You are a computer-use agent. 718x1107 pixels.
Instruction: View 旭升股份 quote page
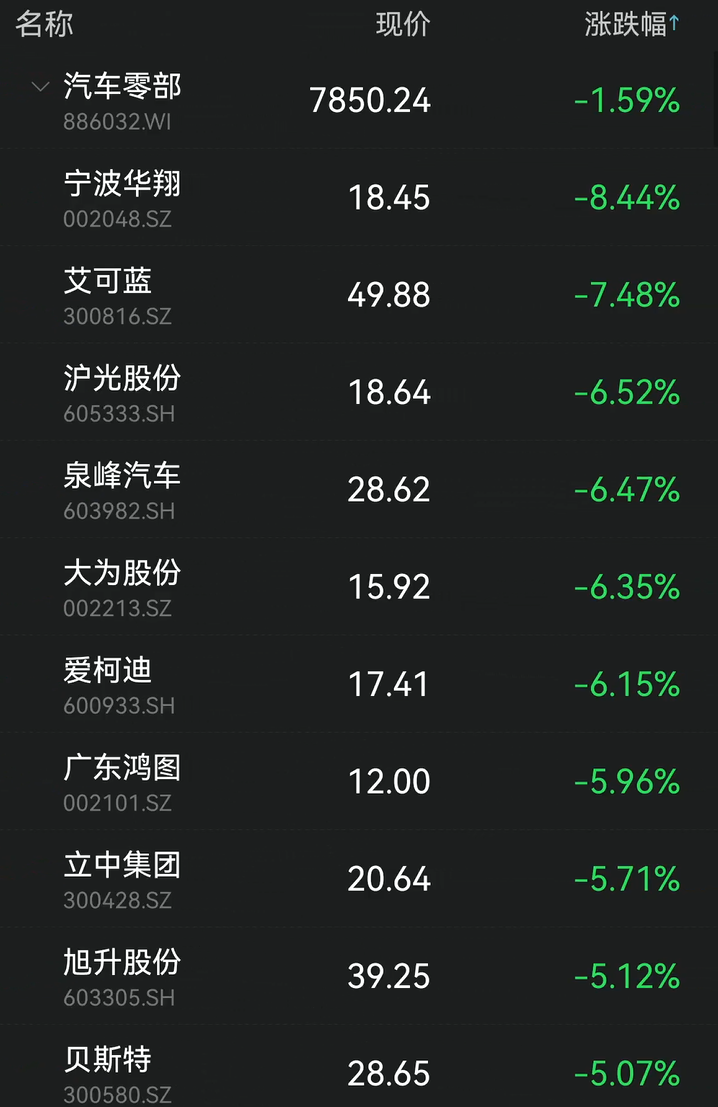[x=122, y=961]
